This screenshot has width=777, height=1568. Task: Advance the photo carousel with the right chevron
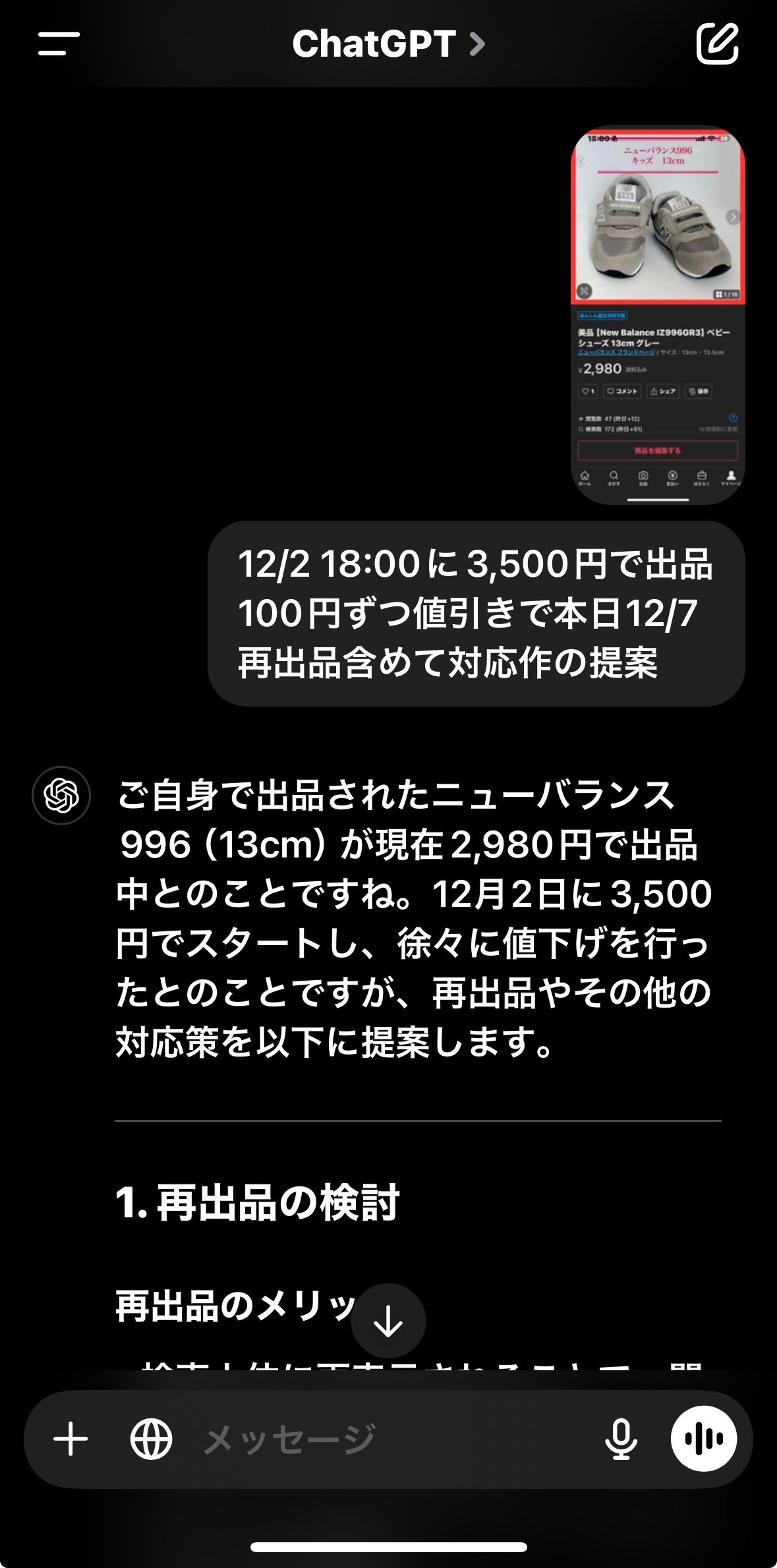coord(734,216)
